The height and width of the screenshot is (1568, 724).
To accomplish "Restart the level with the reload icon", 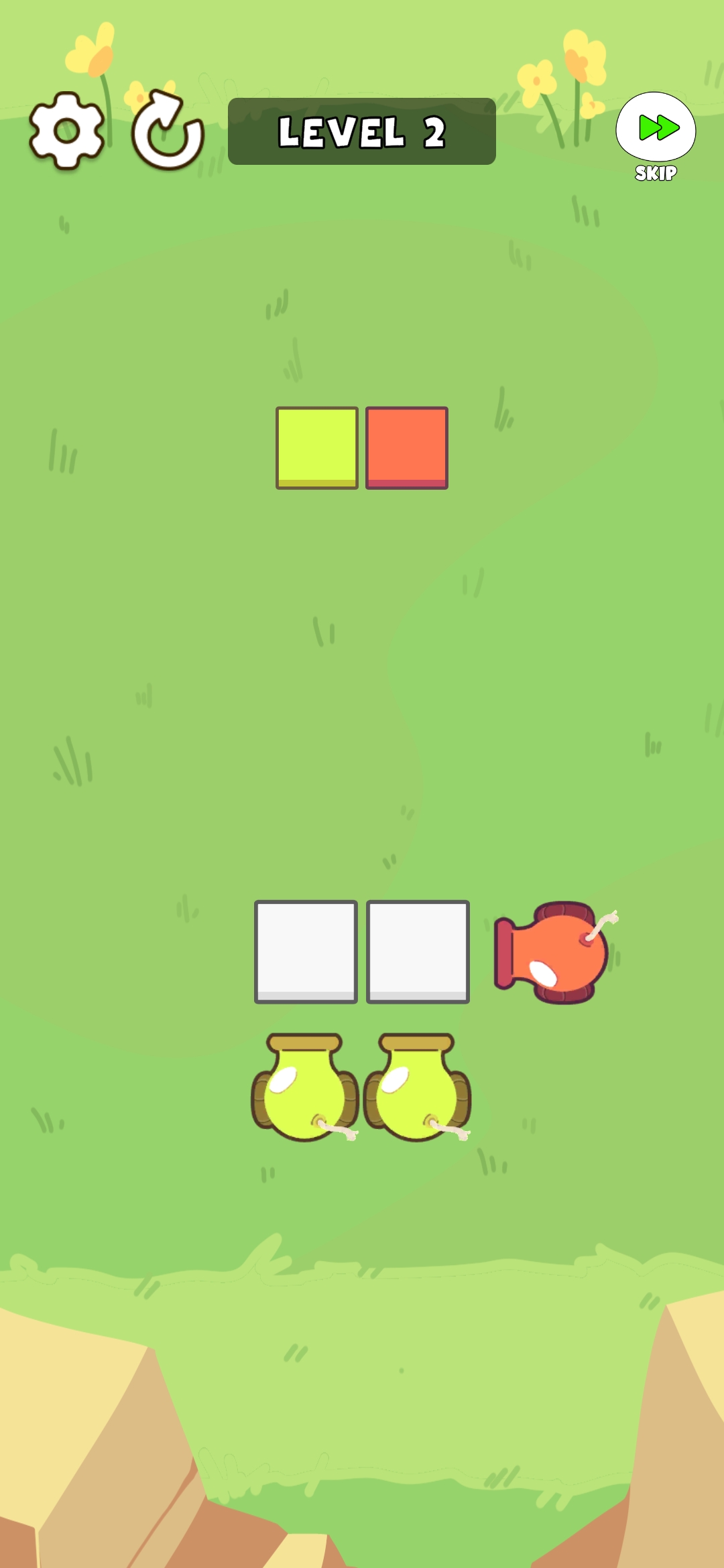I will click(x=168, y=131).
